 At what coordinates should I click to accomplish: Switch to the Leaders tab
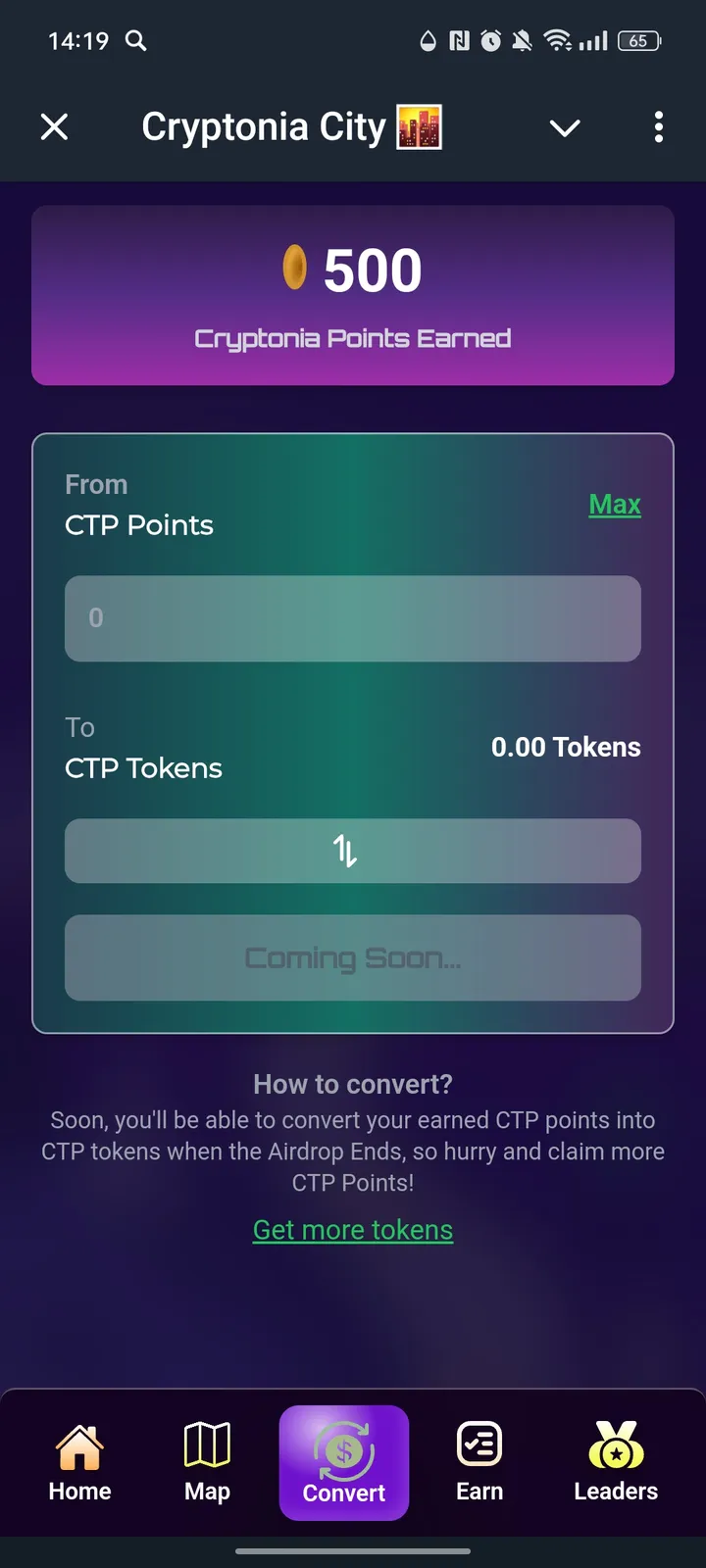[x=615, y=1463]
